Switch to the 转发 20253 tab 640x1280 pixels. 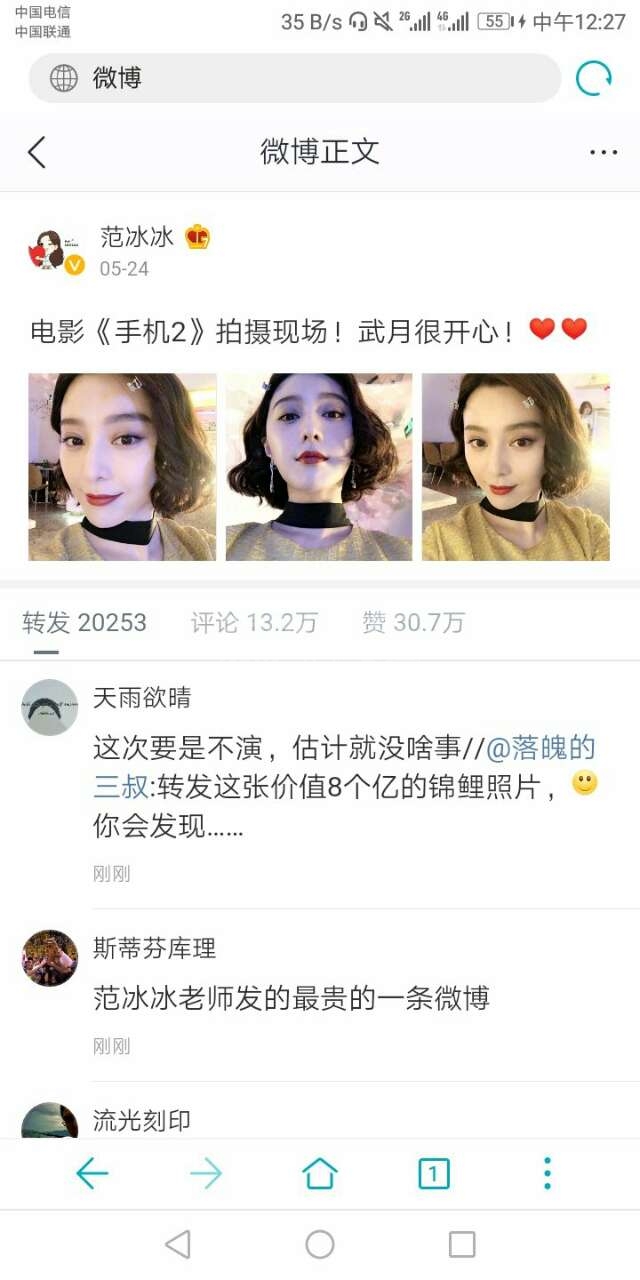pos(84,623)
